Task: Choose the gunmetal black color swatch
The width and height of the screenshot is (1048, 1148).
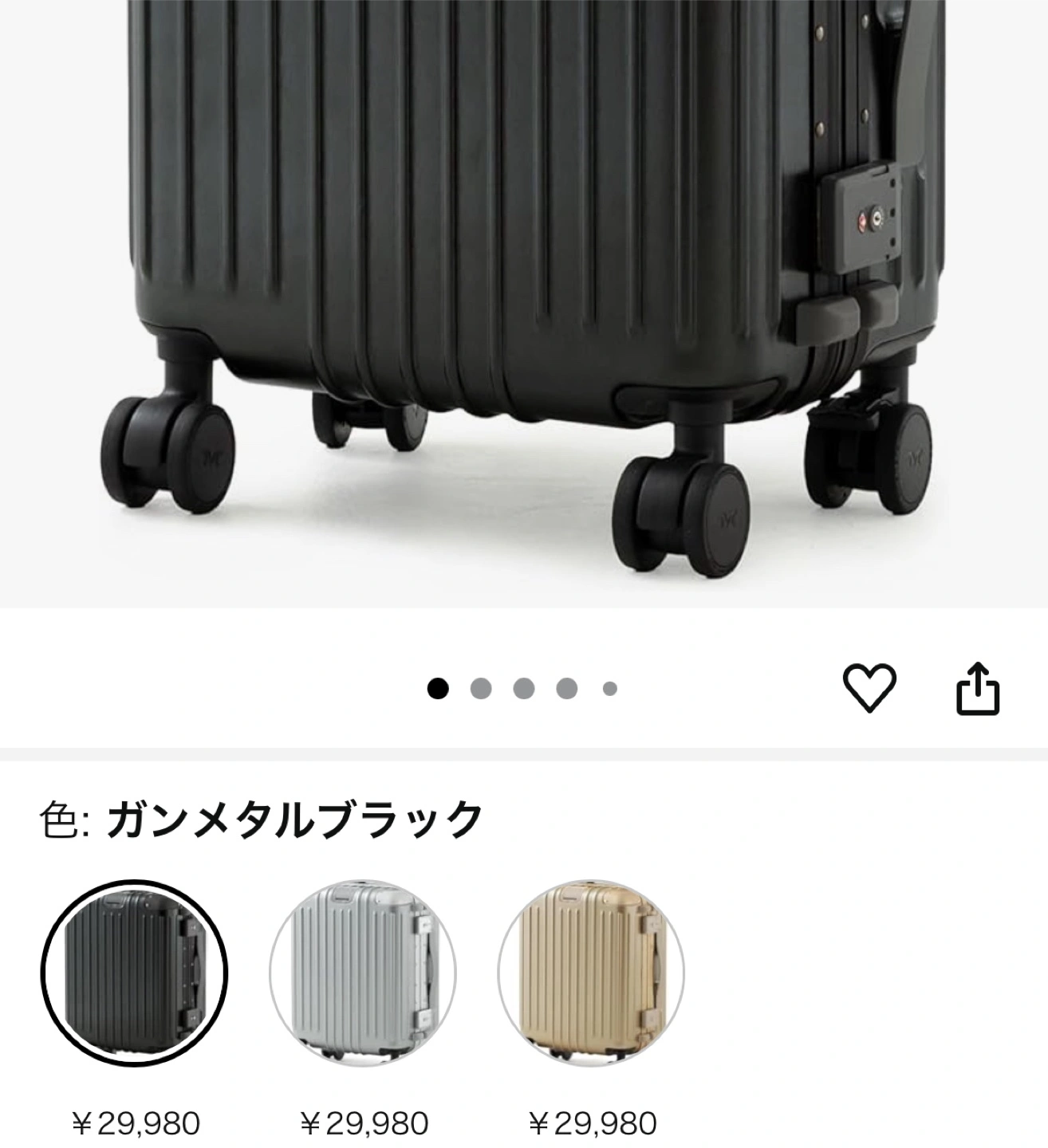Action: 134,973
